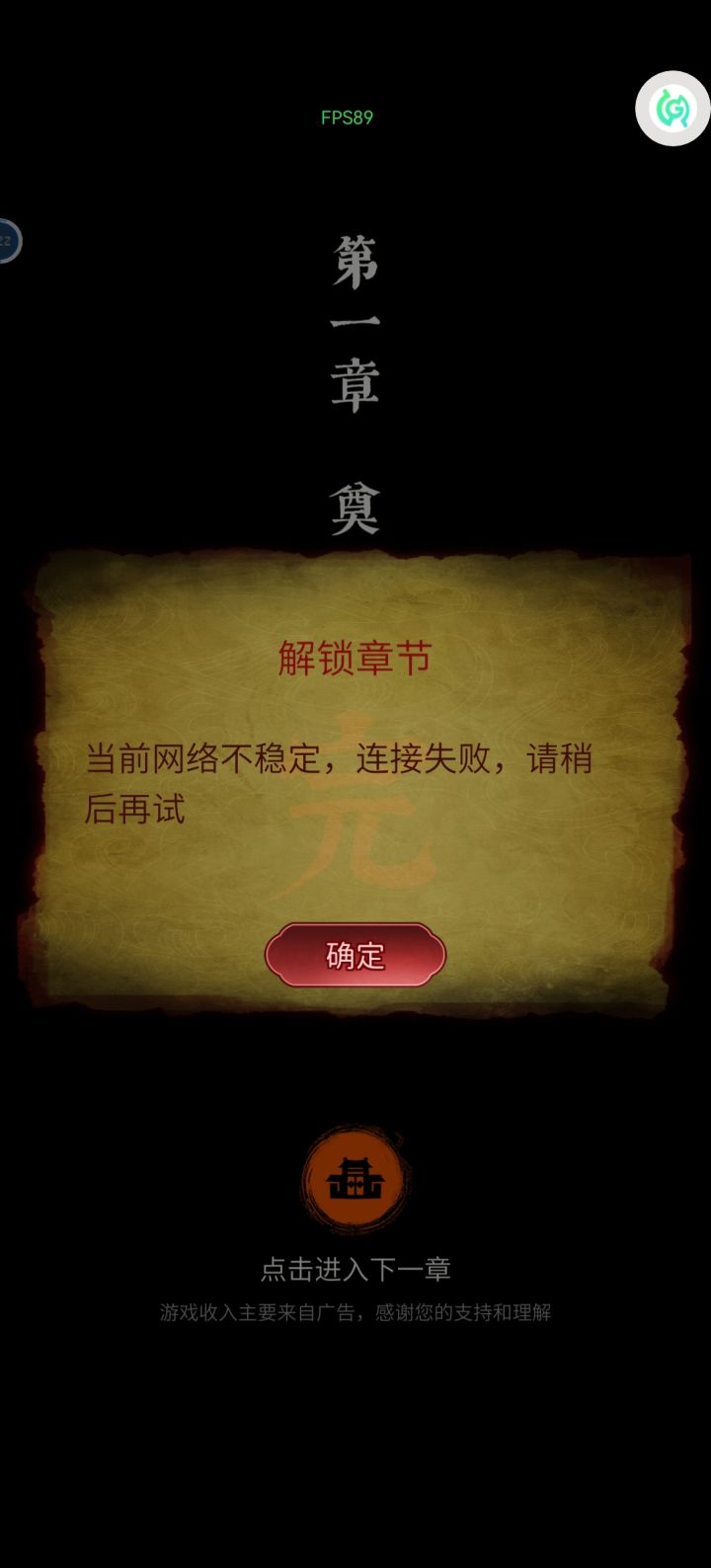This screenshot has height=1568, width=711.
Task: Tap the parchment dialog background panel
Action: pos(543,879)
